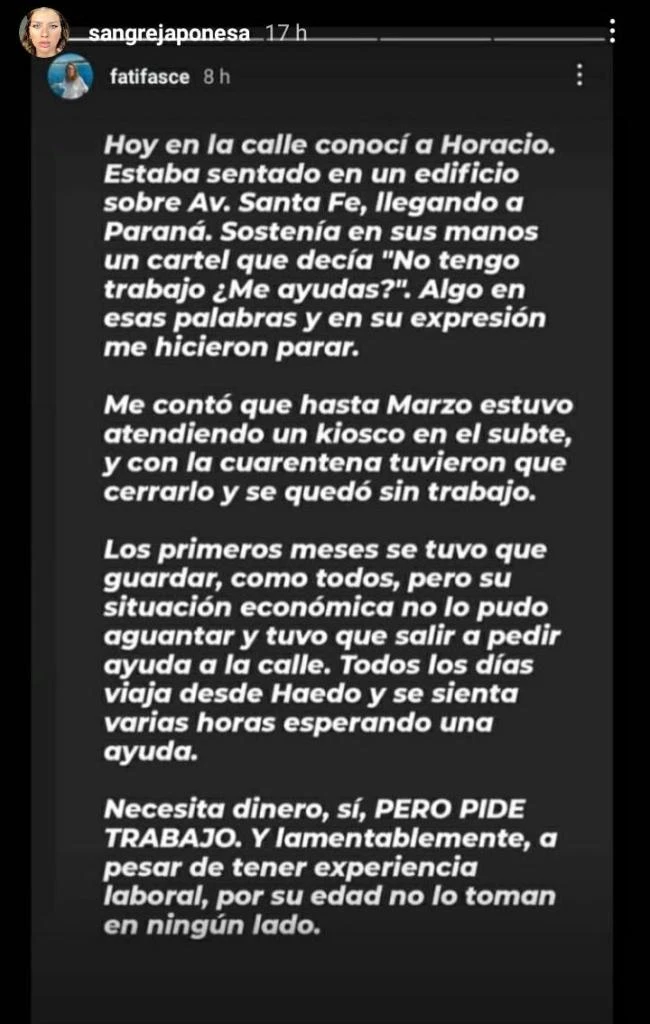Open the story overflow menu beside sangrejaponesa

(613, 32)
